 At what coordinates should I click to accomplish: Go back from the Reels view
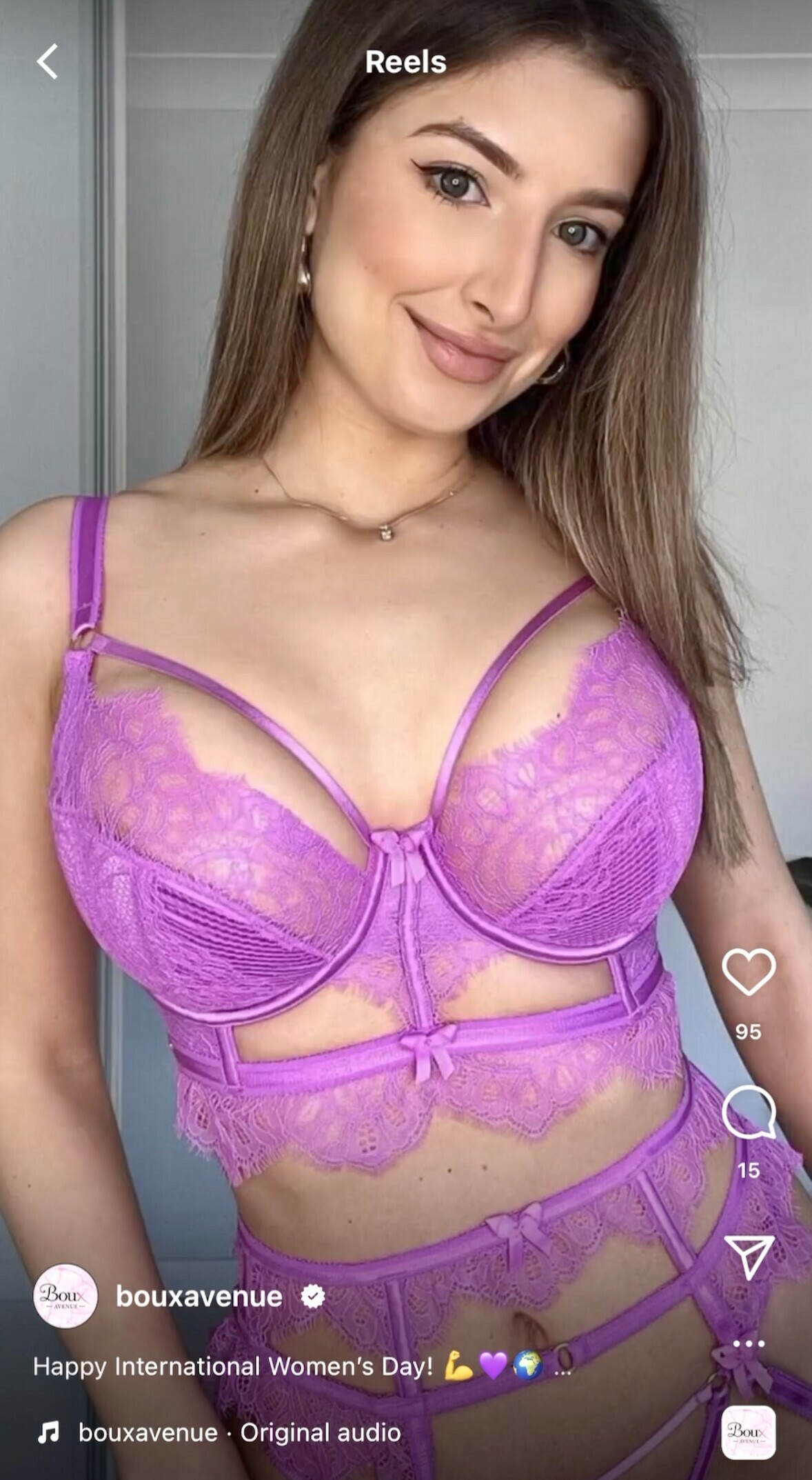click(x=47, y=62)
